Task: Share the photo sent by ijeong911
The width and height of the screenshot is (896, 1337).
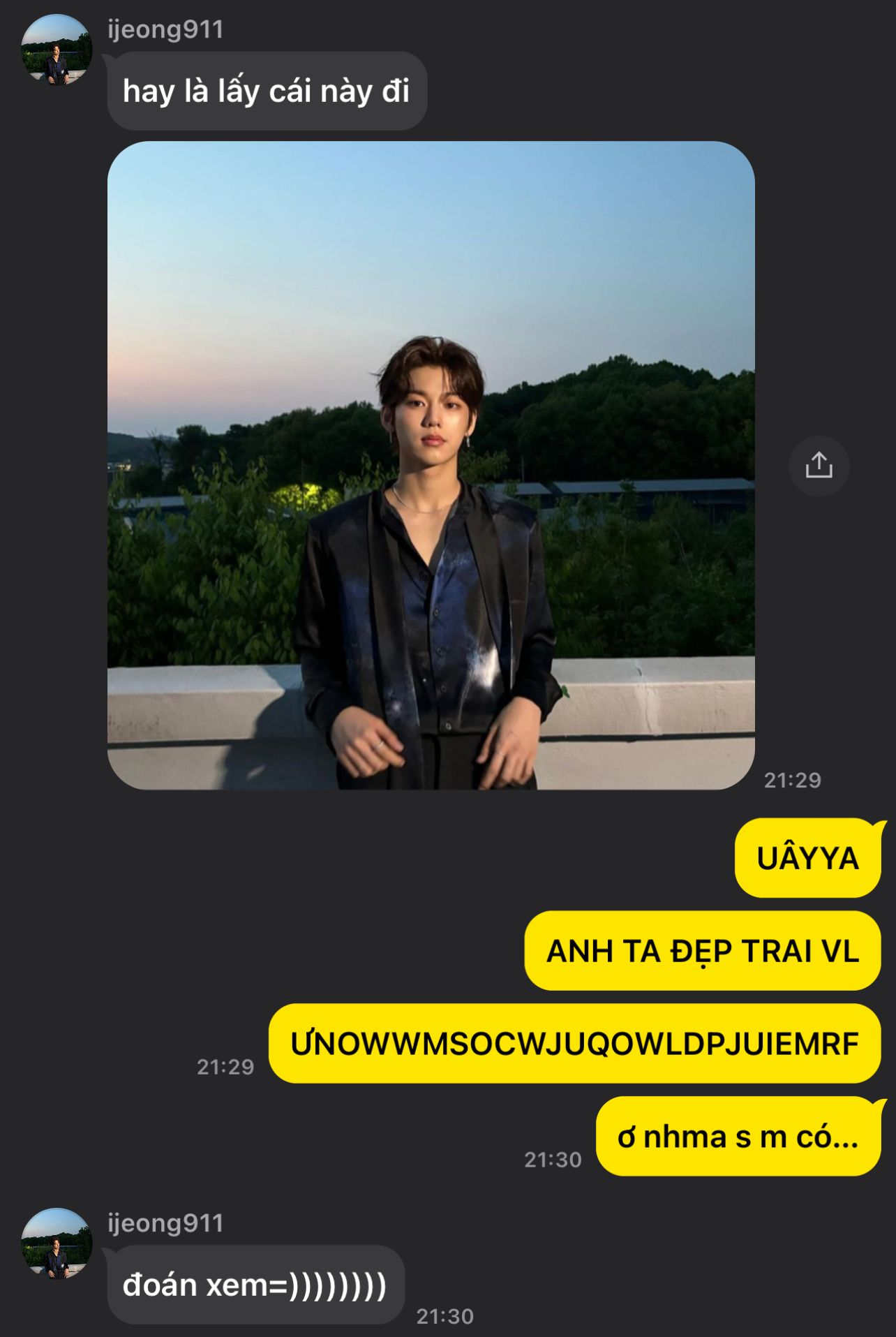Action: [819, 466]
